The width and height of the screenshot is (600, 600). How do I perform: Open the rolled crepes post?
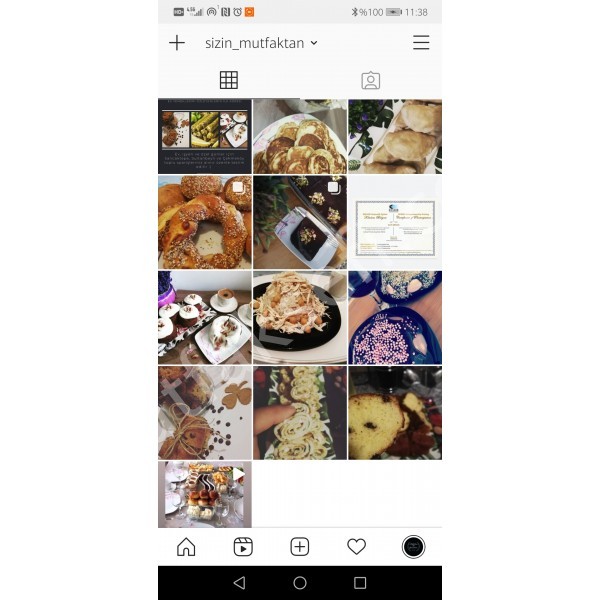click(x=300, y=413)
